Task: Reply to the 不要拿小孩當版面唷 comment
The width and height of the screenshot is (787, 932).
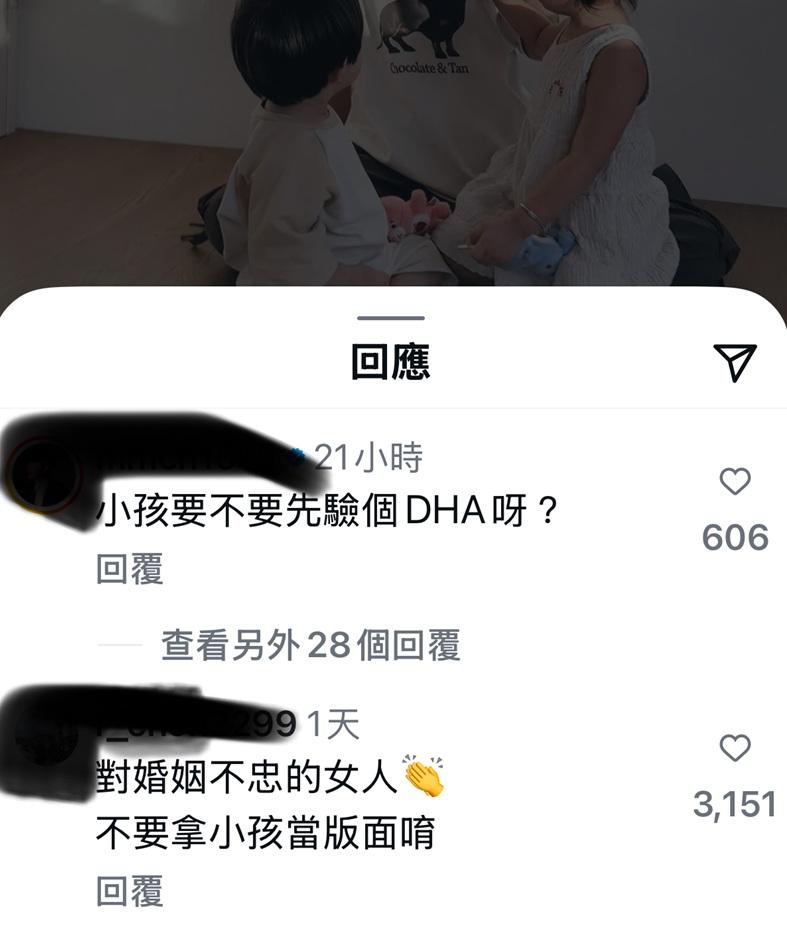Action: tap(129, 892)
